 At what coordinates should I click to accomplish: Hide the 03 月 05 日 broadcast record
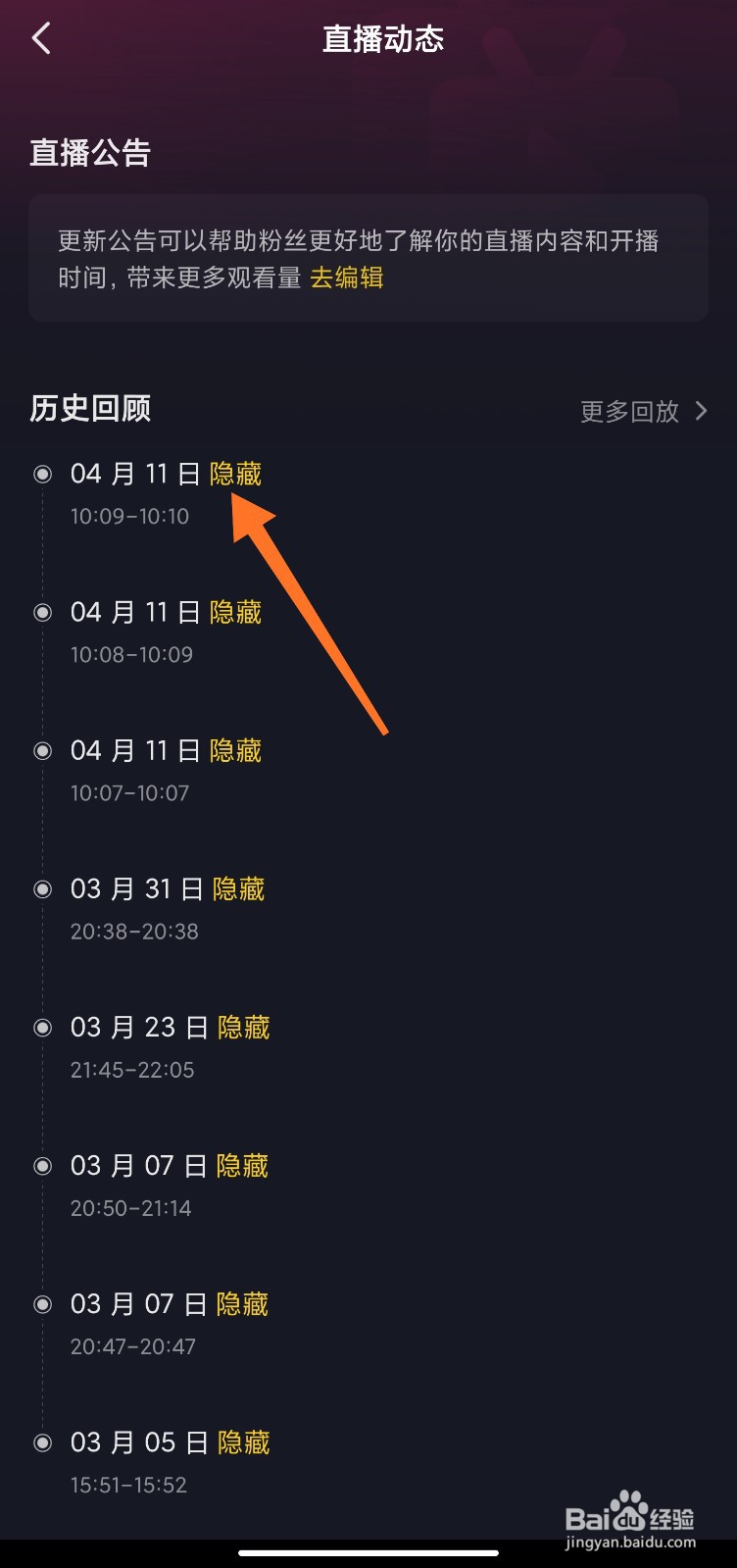click(x=241, y=1442)
